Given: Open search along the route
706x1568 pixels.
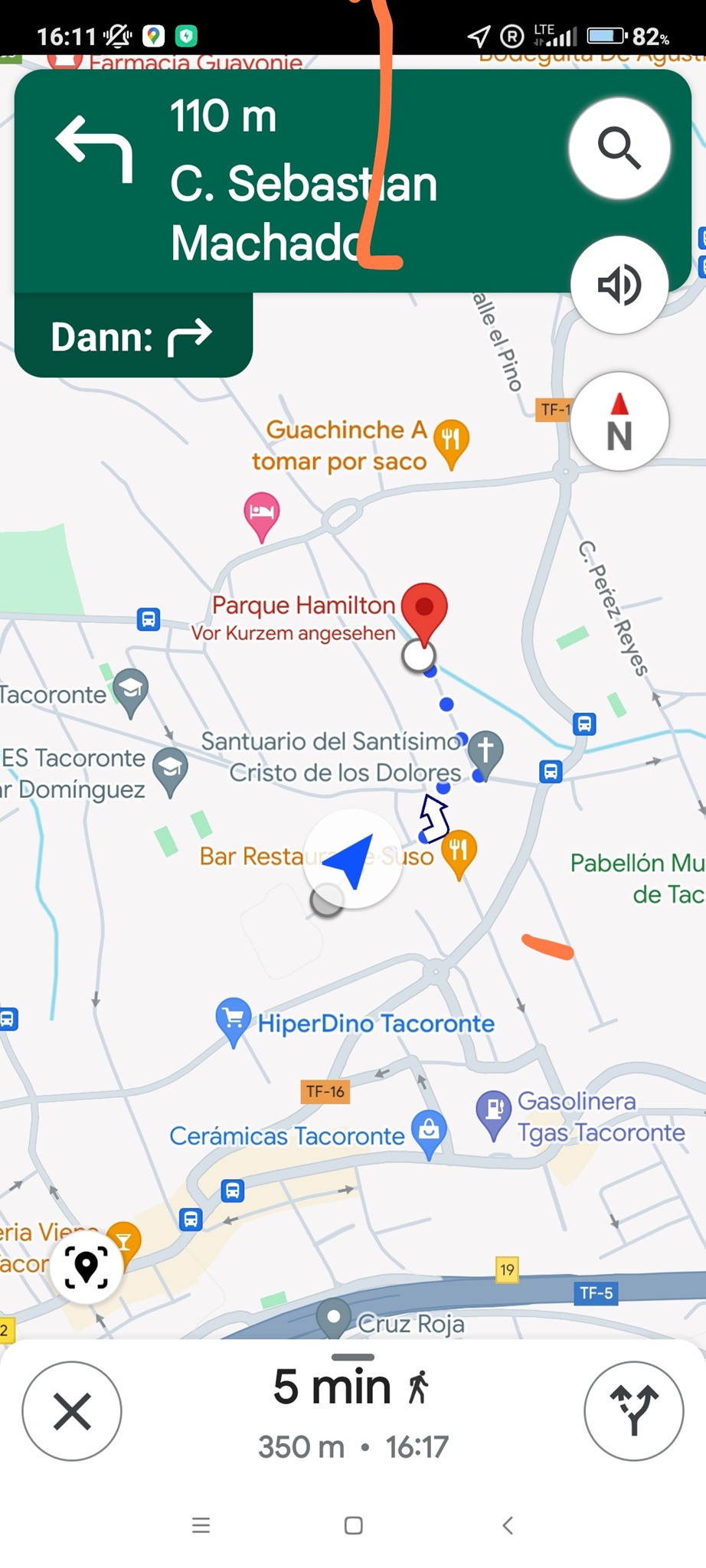Looking at the screenshot, I should tap(619, 148).
